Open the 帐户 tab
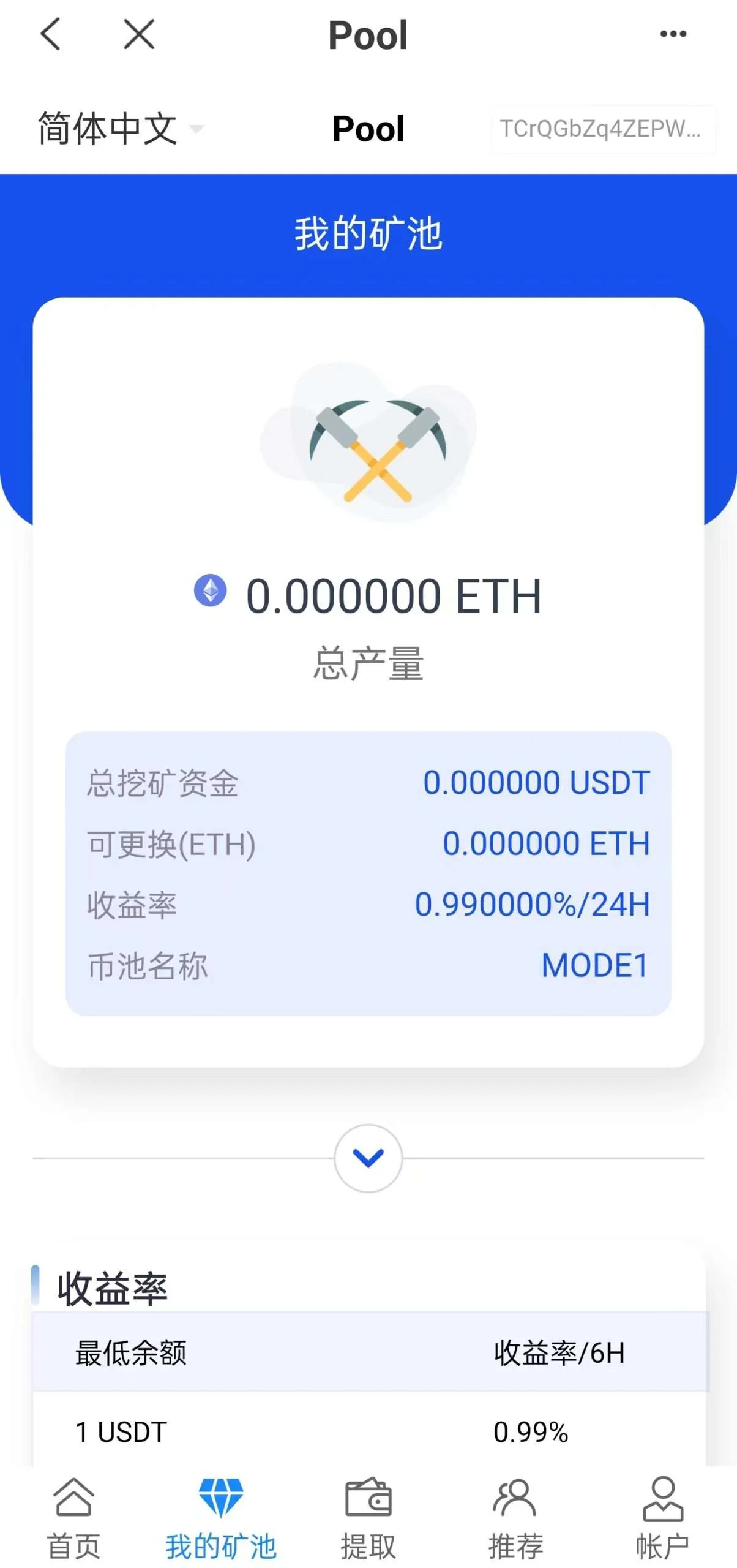Viewport: 737px width, 1568px height. (662, 1517)
